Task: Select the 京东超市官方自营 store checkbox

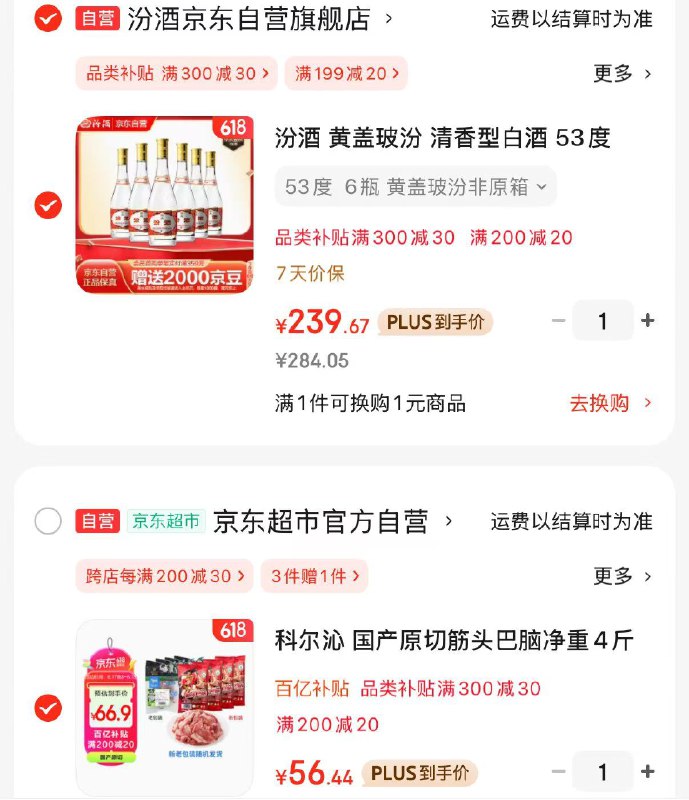Action: [x=48, y=521]
